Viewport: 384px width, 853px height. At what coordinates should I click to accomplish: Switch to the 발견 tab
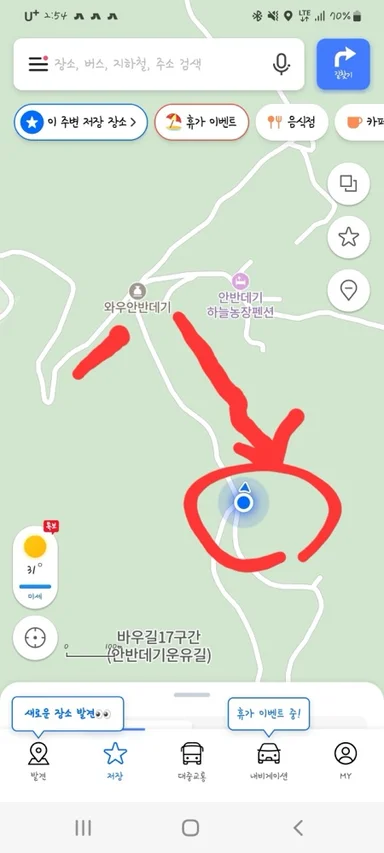(38, 762)
